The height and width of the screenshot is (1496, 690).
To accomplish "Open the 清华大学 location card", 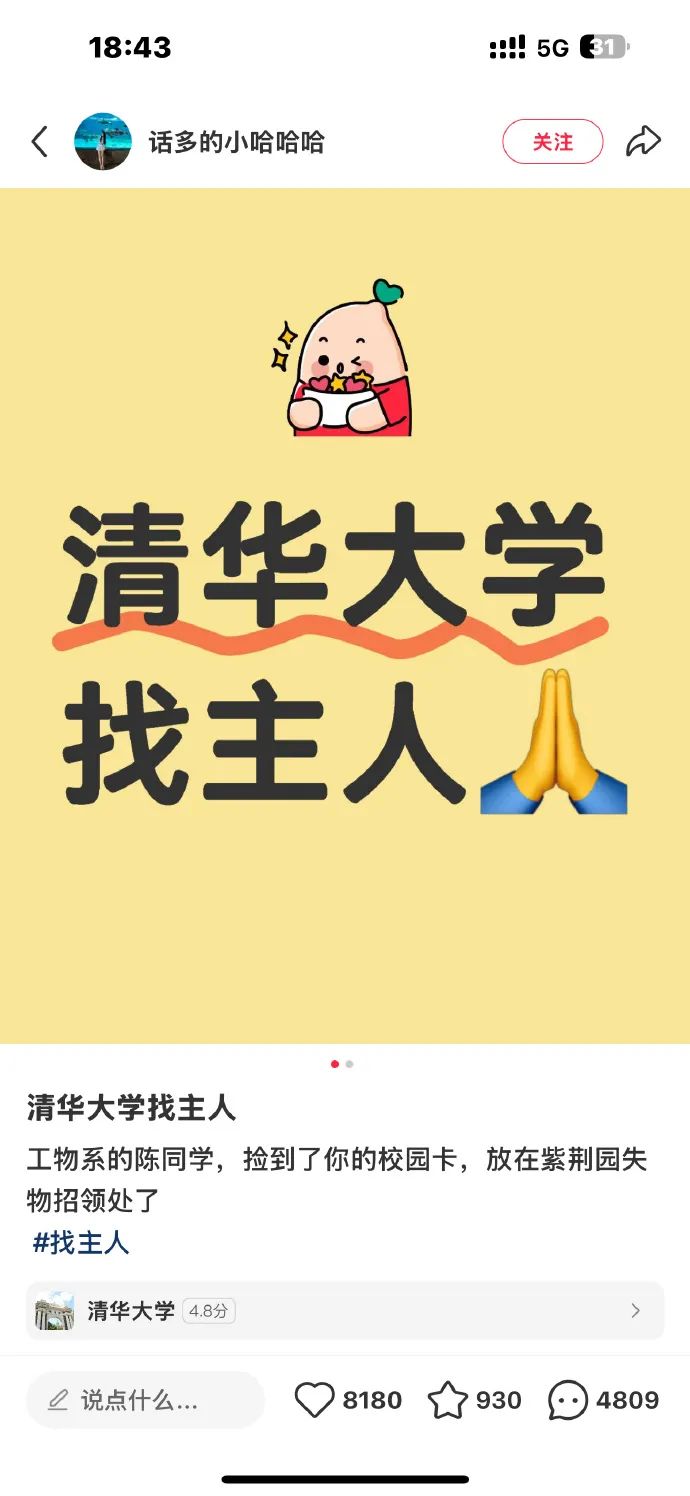I will coord(345,1310).
